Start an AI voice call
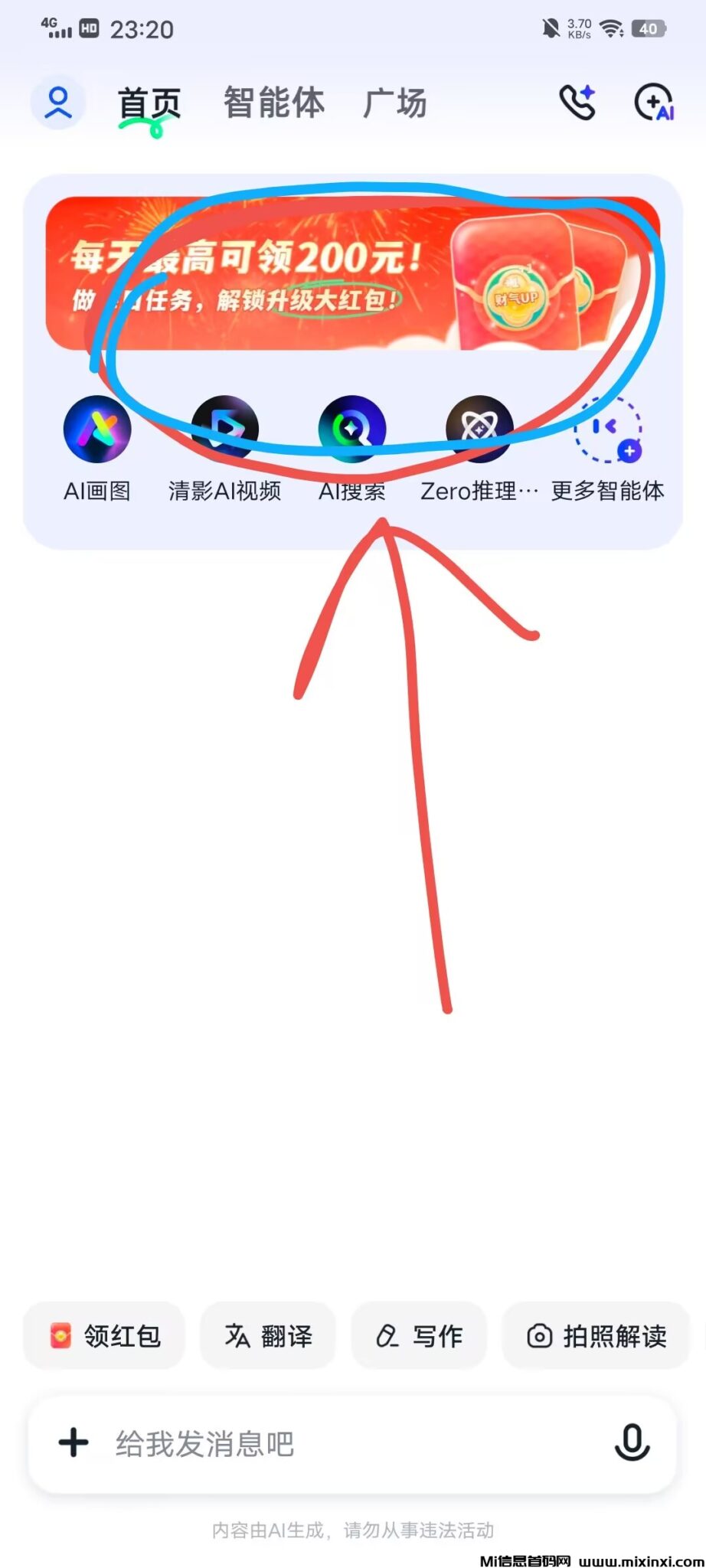Viewport: 706px width, 1568px height. (577, 103)
